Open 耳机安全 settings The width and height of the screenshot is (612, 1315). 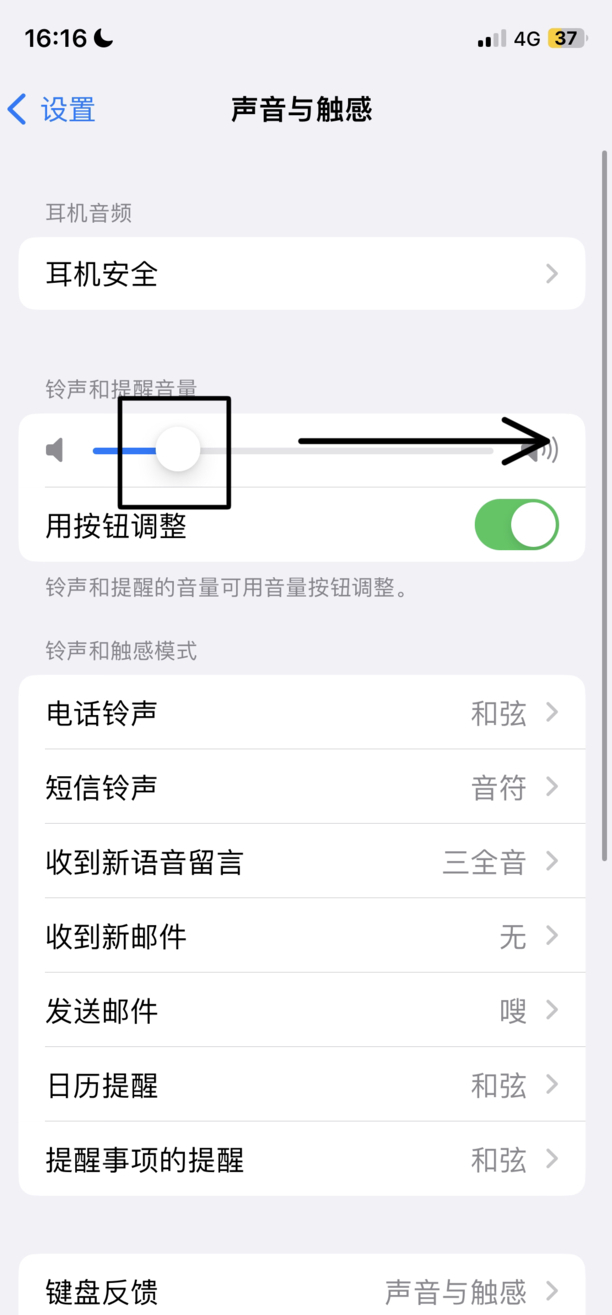(301, 273)
